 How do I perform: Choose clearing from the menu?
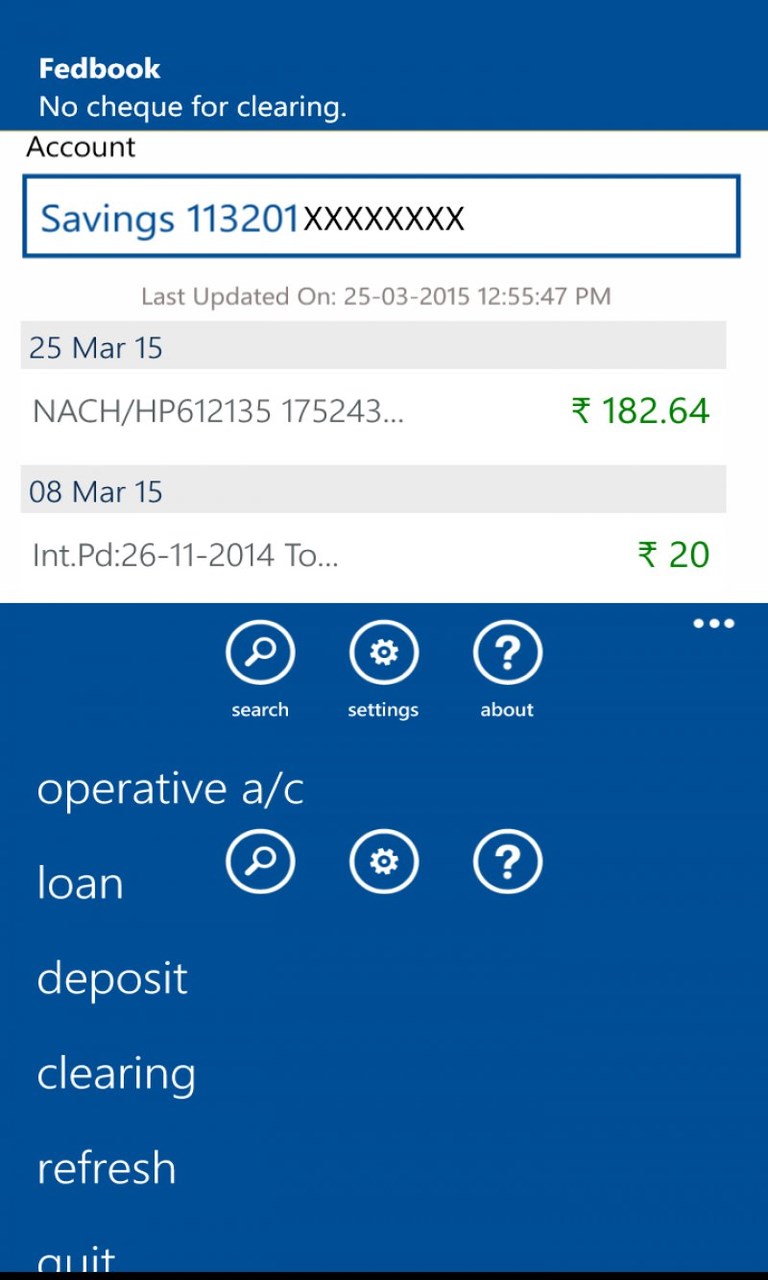116,1073
